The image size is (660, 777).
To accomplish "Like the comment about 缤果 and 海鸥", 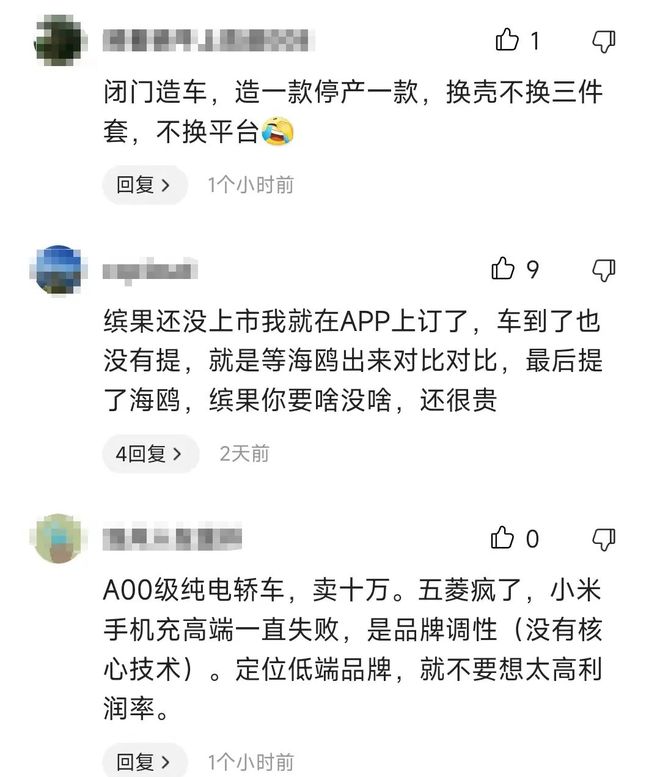I will click(x=503, y=269).
